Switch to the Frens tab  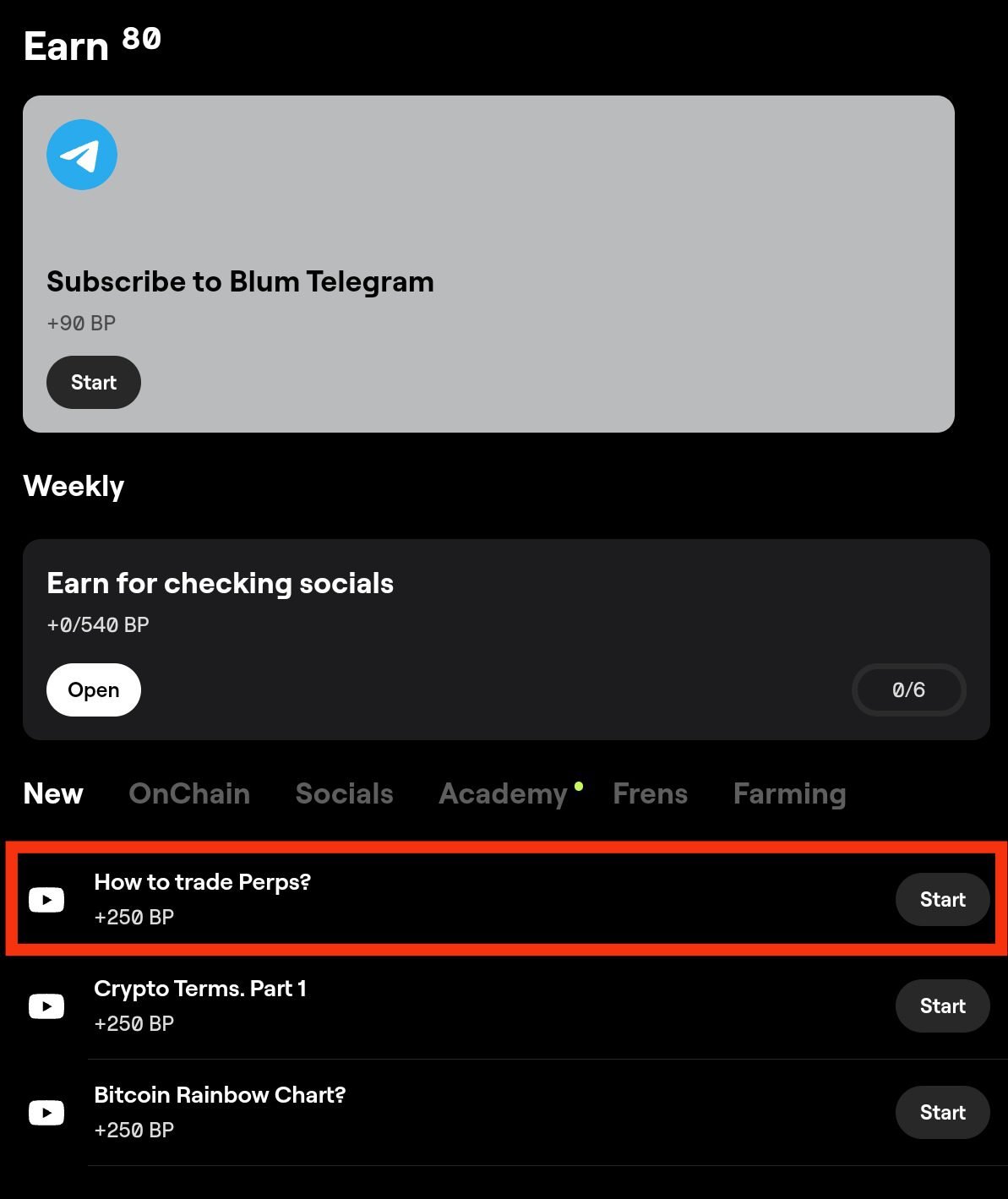tap(649, 793)
